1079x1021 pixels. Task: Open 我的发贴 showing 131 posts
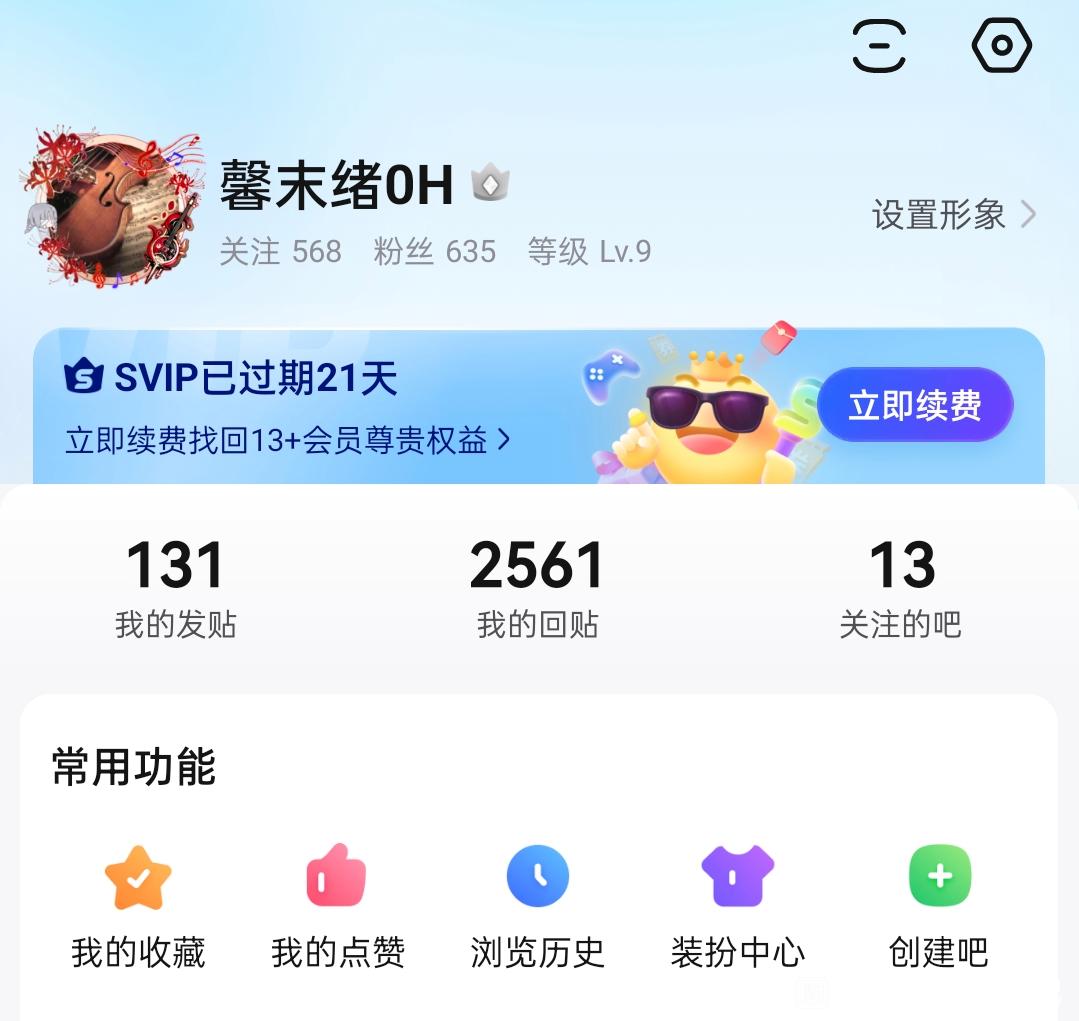tap(175, 587)
